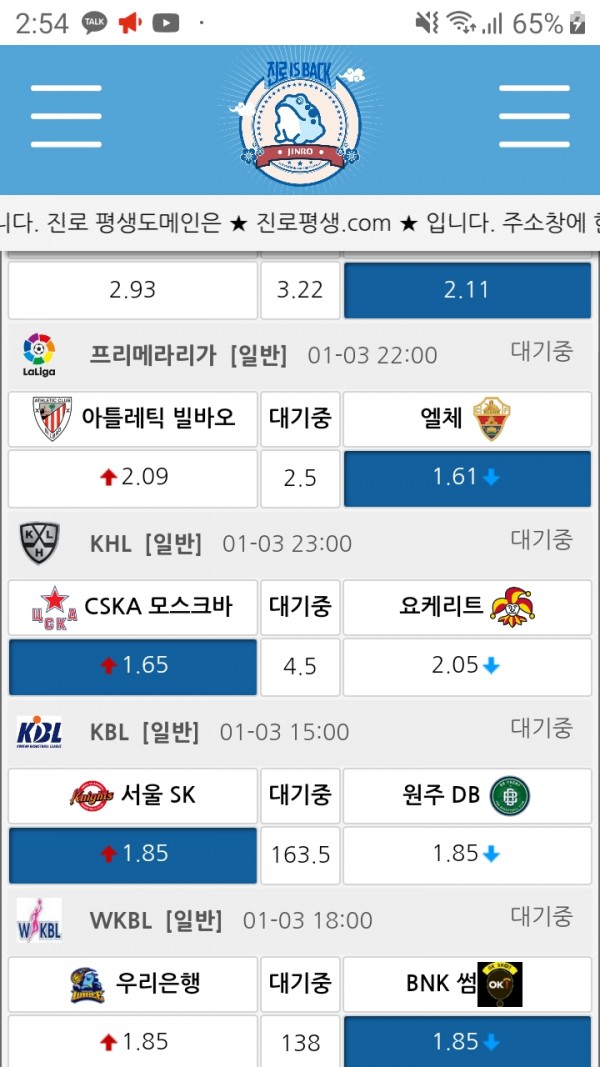
Task: Tap the 3.22 draw odds button
Action: point(300,290)
